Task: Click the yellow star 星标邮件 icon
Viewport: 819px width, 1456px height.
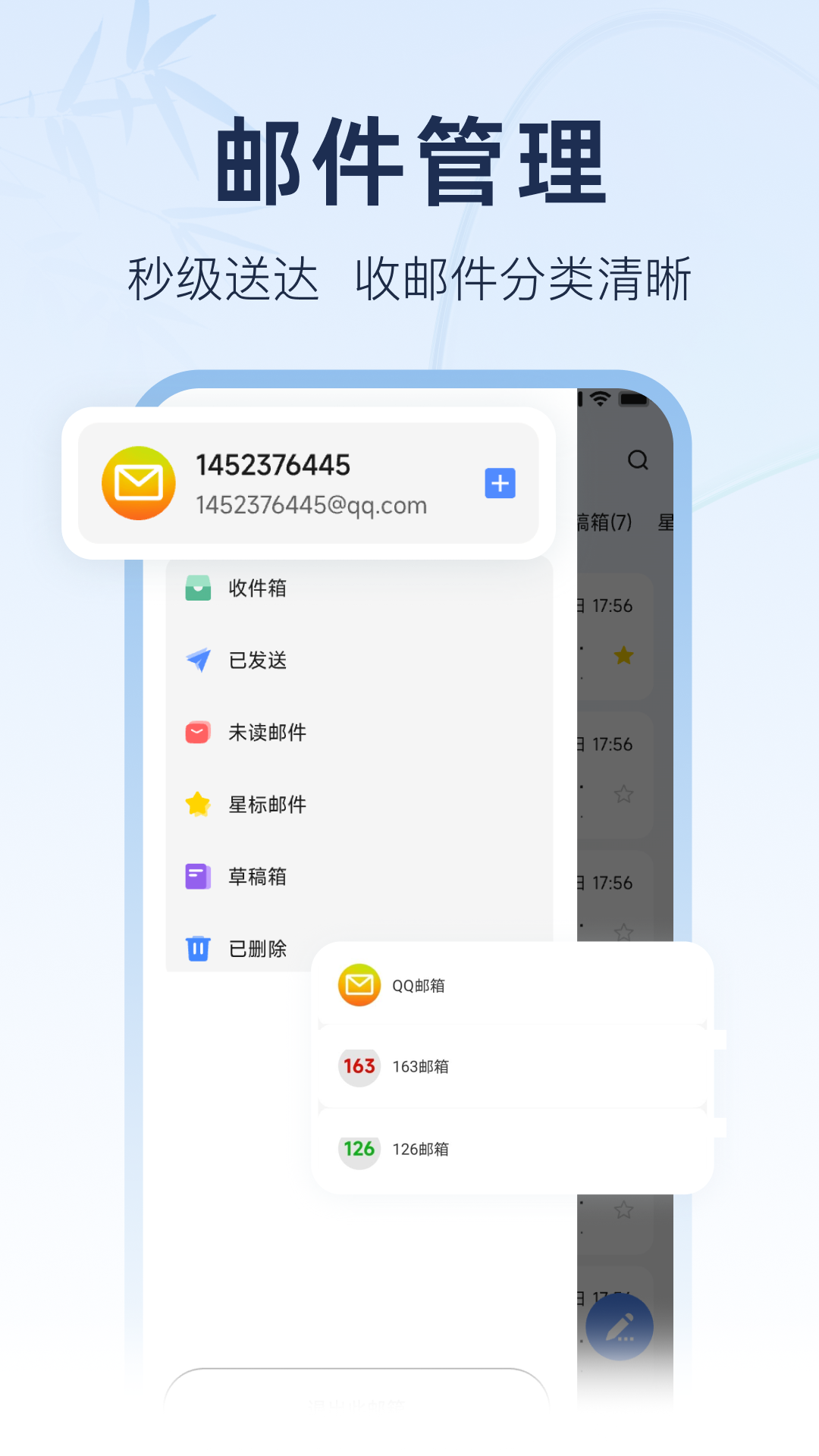Action: [197, 804]
